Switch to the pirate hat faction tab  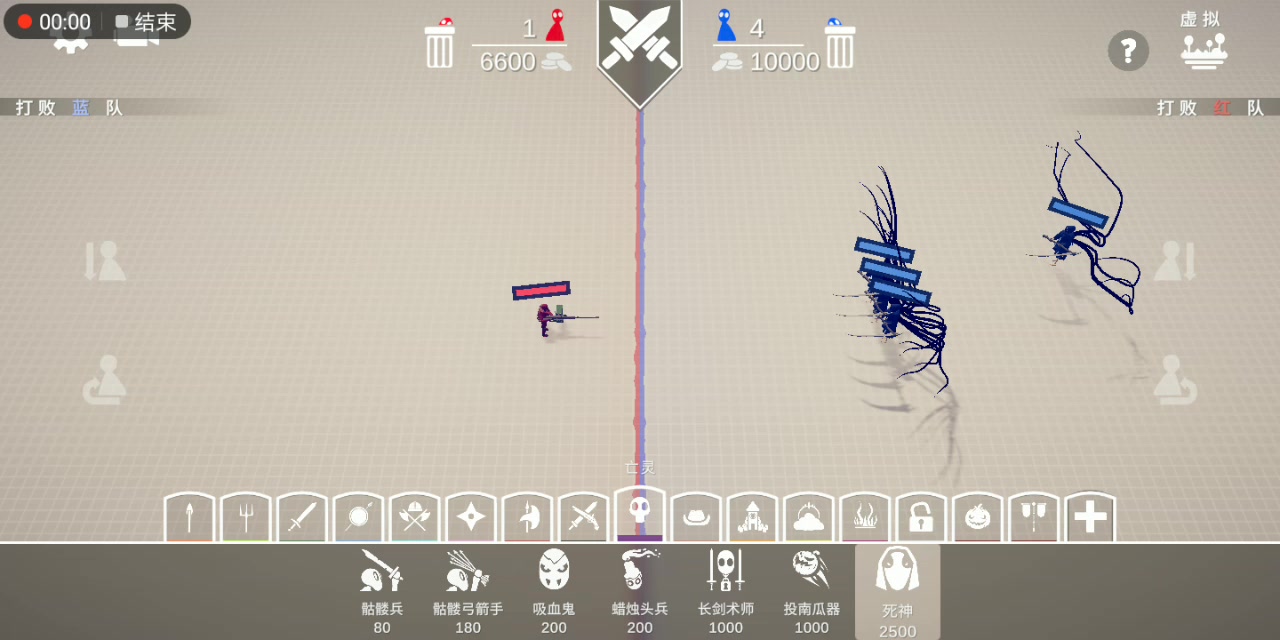696,517
